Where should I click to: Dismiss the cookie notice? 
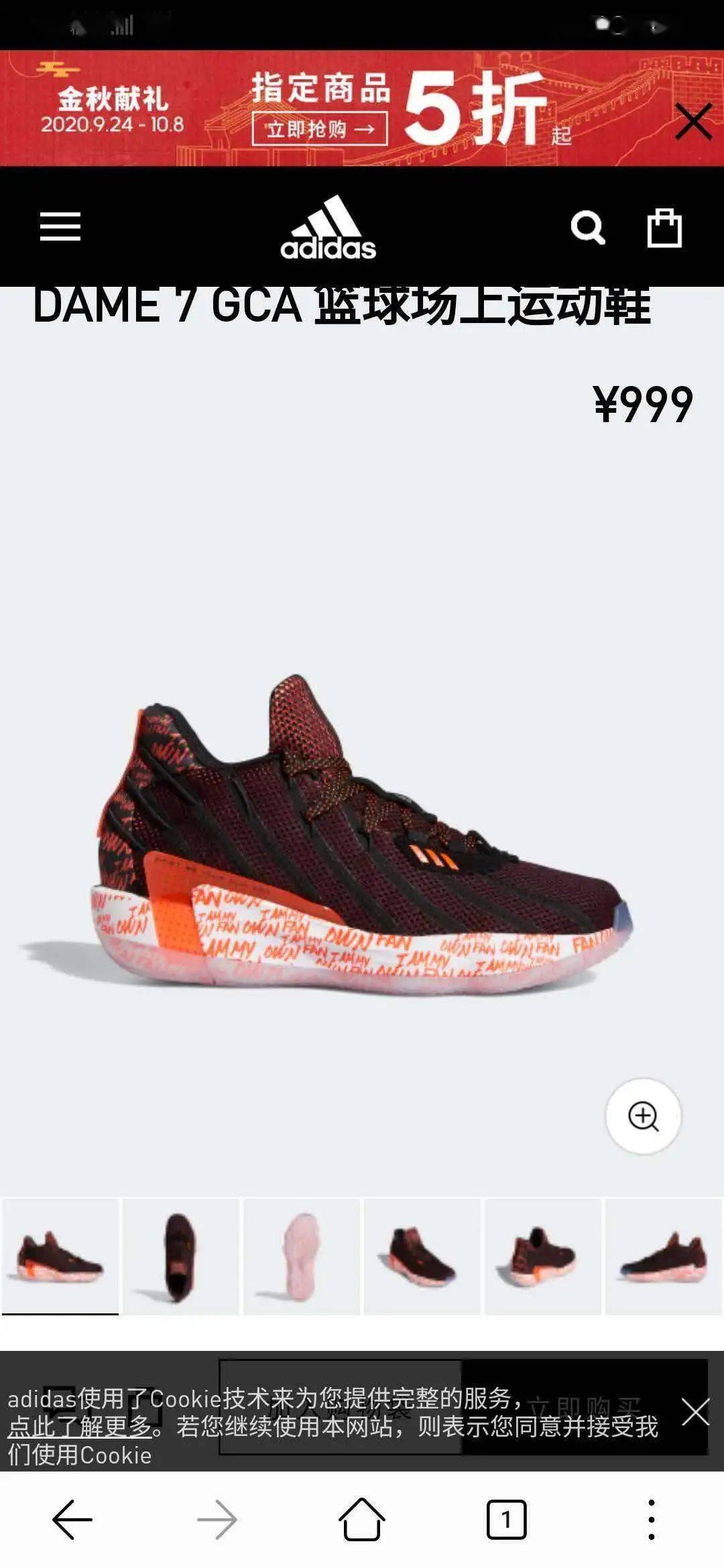click(695, 1413)
